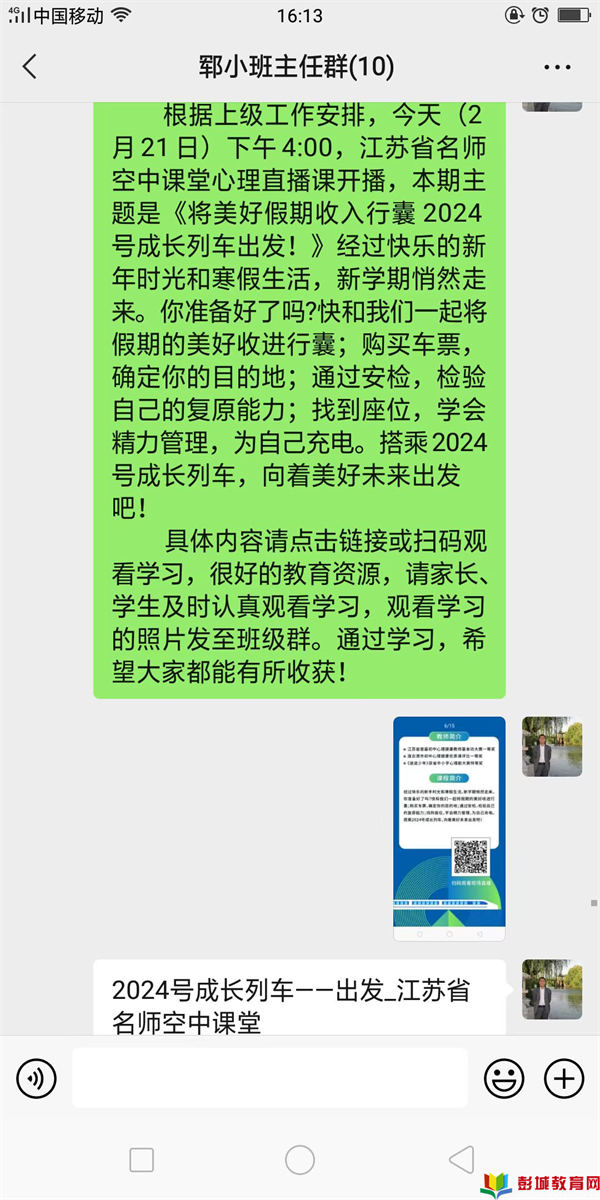Open the emoji picker

pyautogui.click(x=504, y=1078)
